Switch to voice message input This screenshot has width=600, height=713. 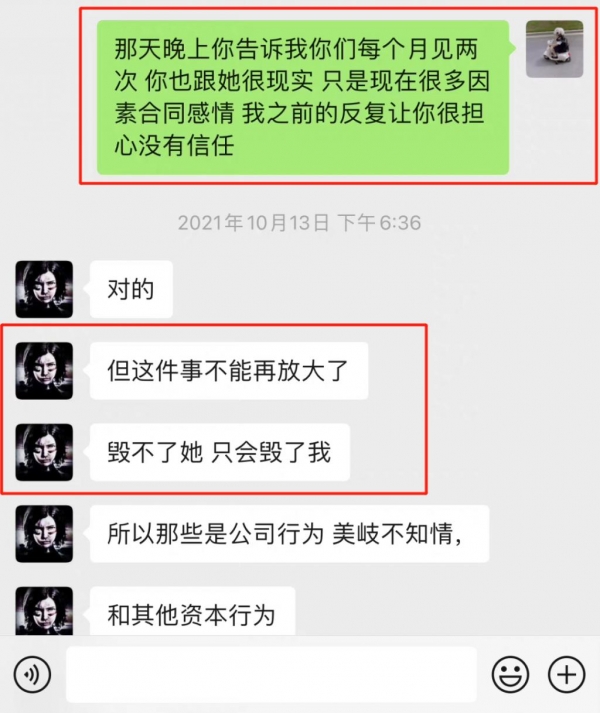point(34,674)
